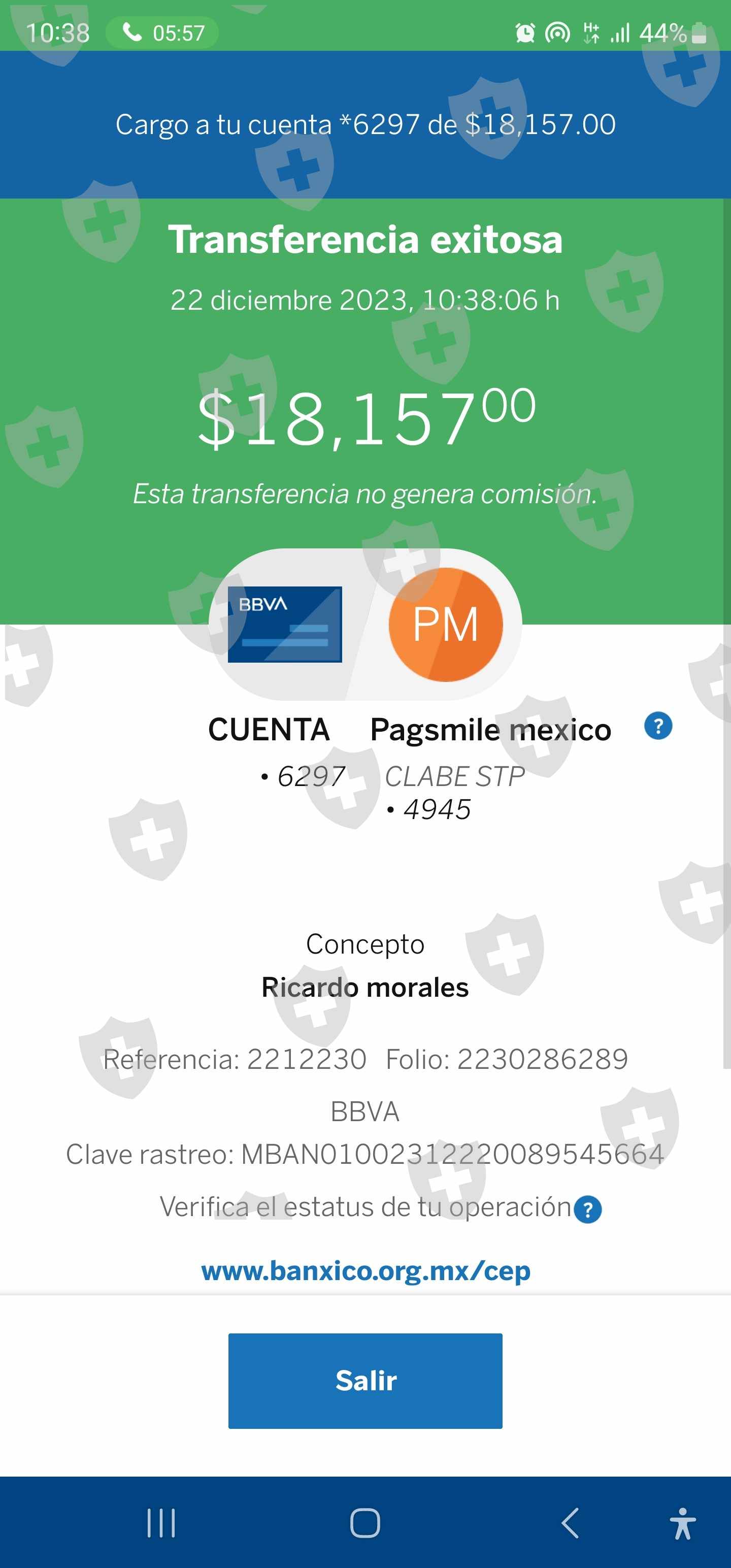
Task: Open help icon next to Pagsmile mexico
Action: point(658,726)
